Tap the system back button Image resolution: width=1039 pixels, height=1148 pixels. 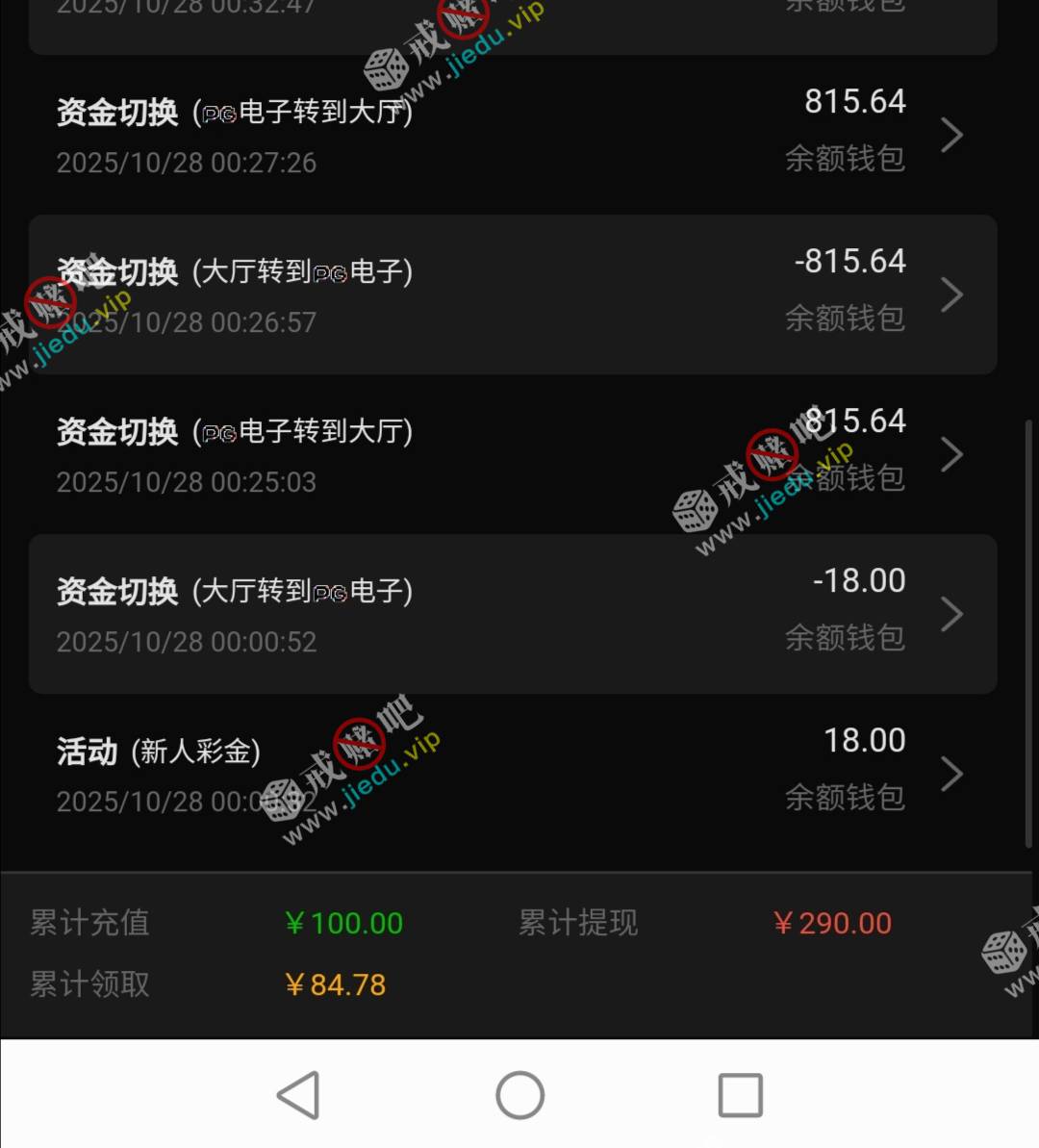(x=298, y=1095)
